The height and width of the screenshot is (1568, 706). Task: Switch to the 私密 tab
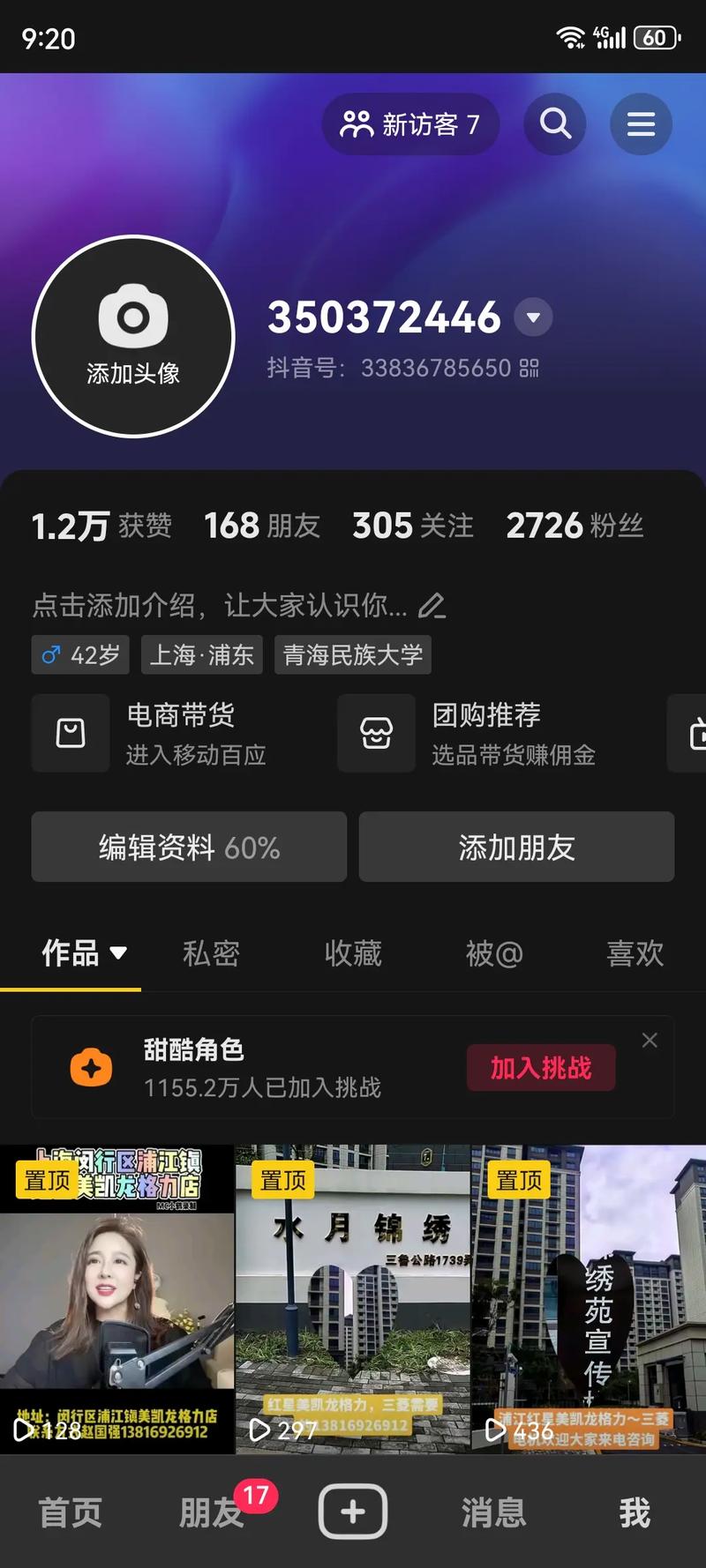[211, 953]
